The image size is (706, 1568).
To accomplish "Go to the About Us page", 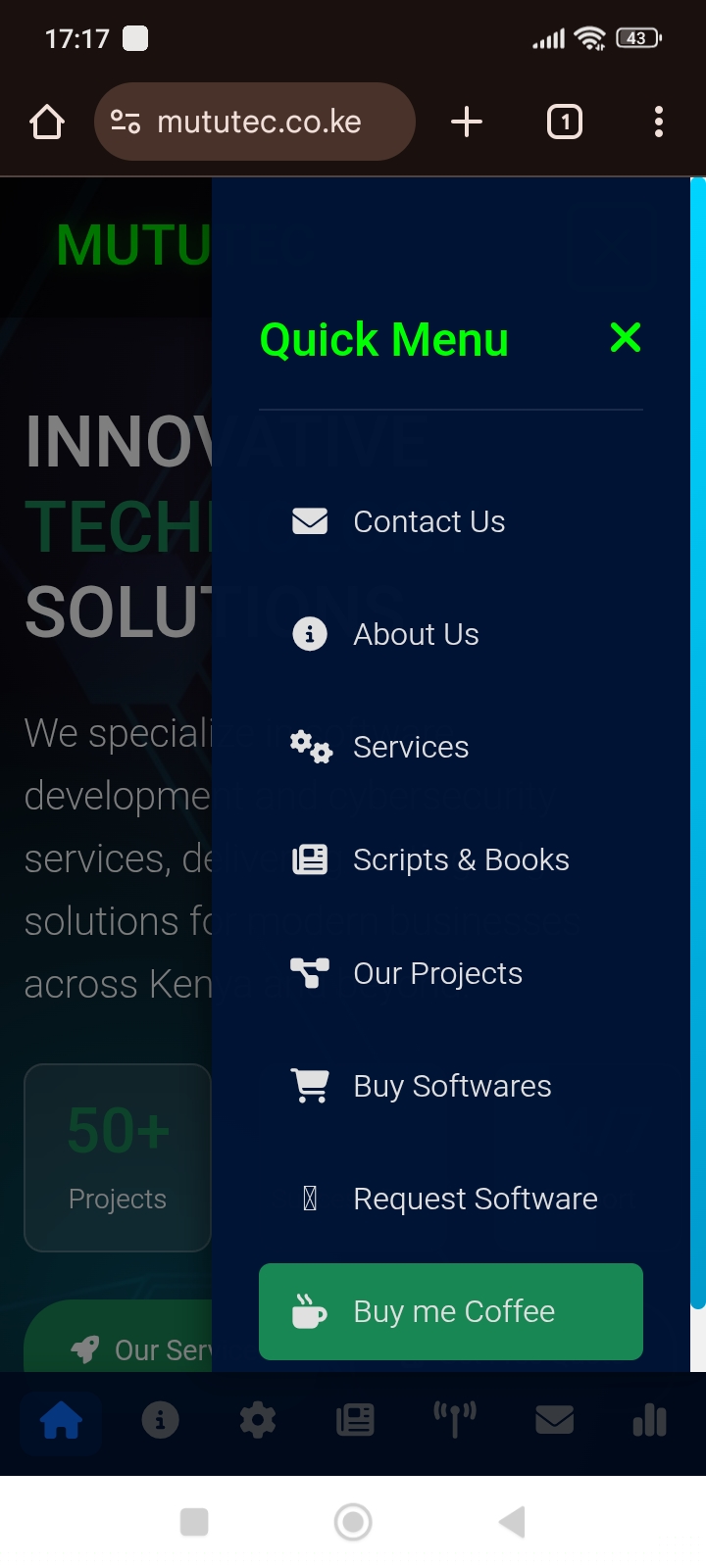I will pyautogui.click(x=416, y=634).
